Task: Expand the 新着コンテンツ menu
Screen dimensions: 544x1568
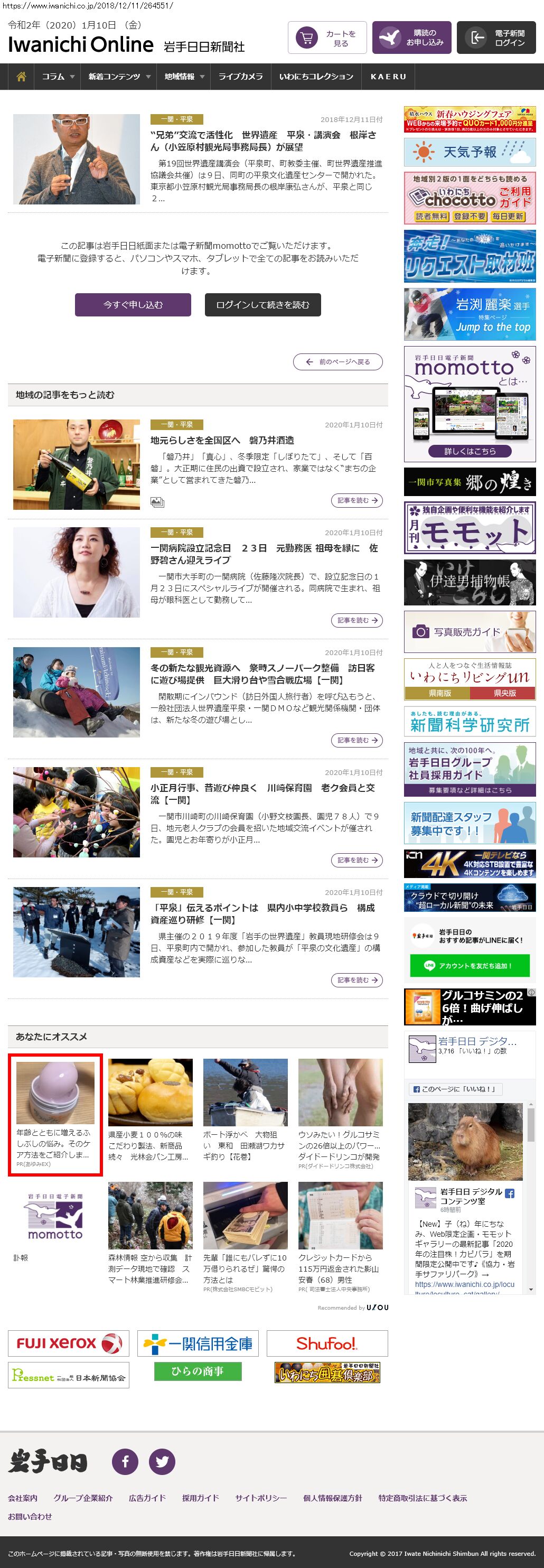Action: (x=119, y=77)
